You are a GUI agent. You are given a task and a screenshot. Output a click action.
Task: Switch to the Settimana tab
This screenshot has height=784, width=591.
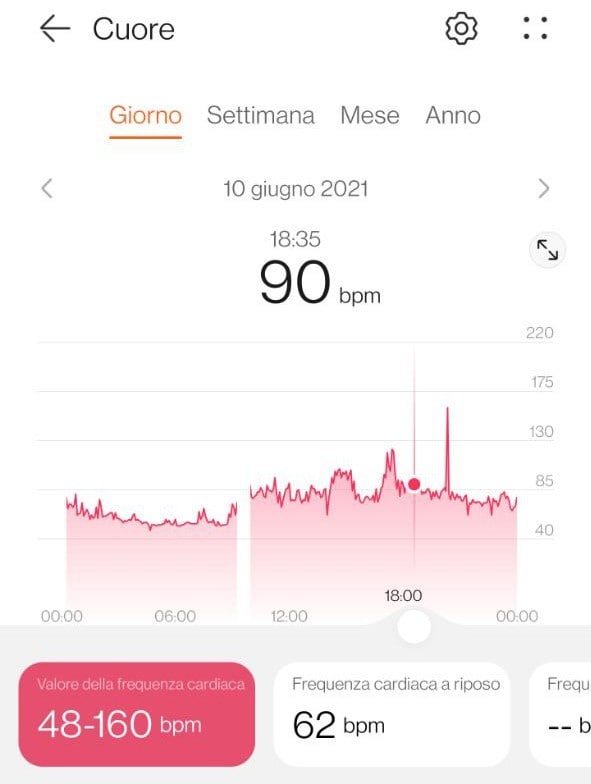coord(260,116)
